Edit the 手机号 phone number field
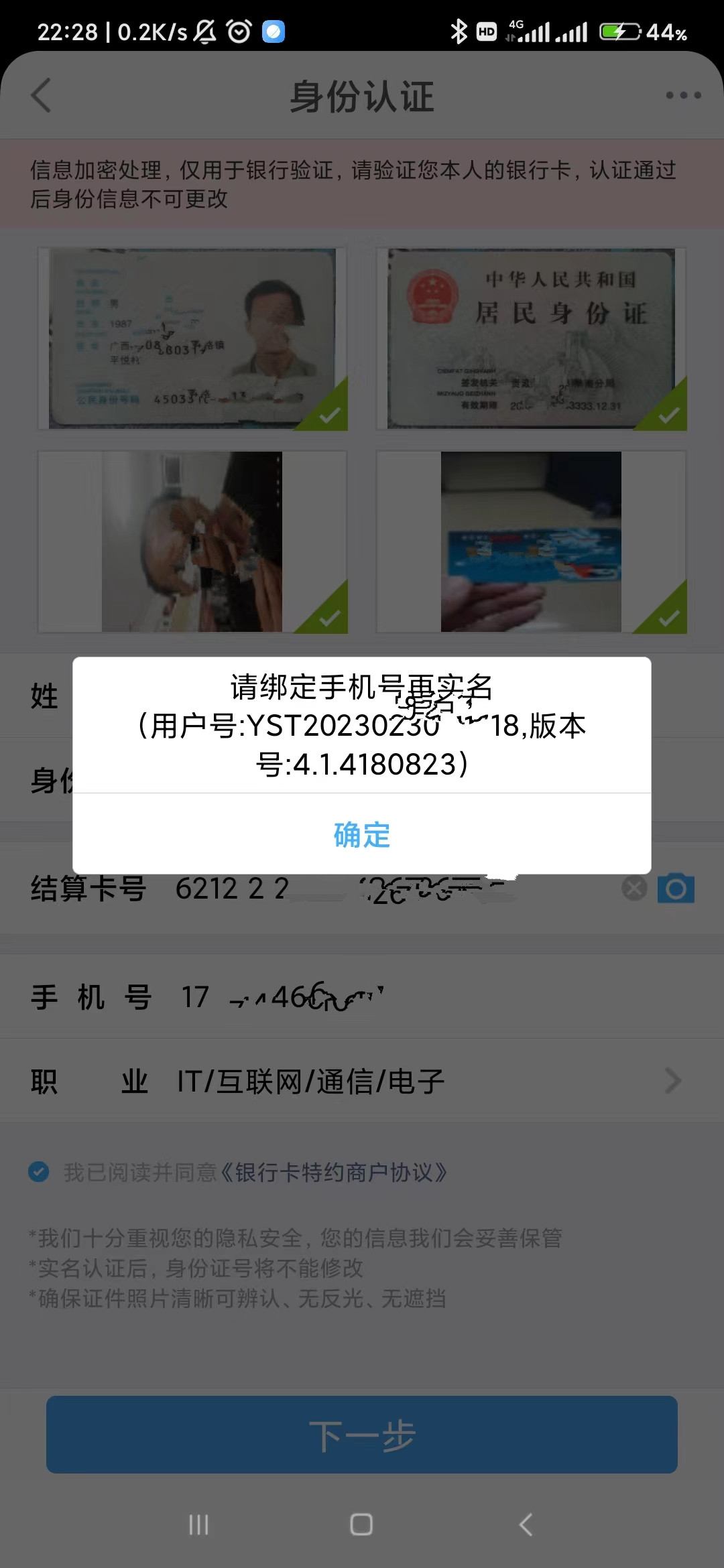The height and width of the screenshot is (1568, 724). click(x=402, y=997)
